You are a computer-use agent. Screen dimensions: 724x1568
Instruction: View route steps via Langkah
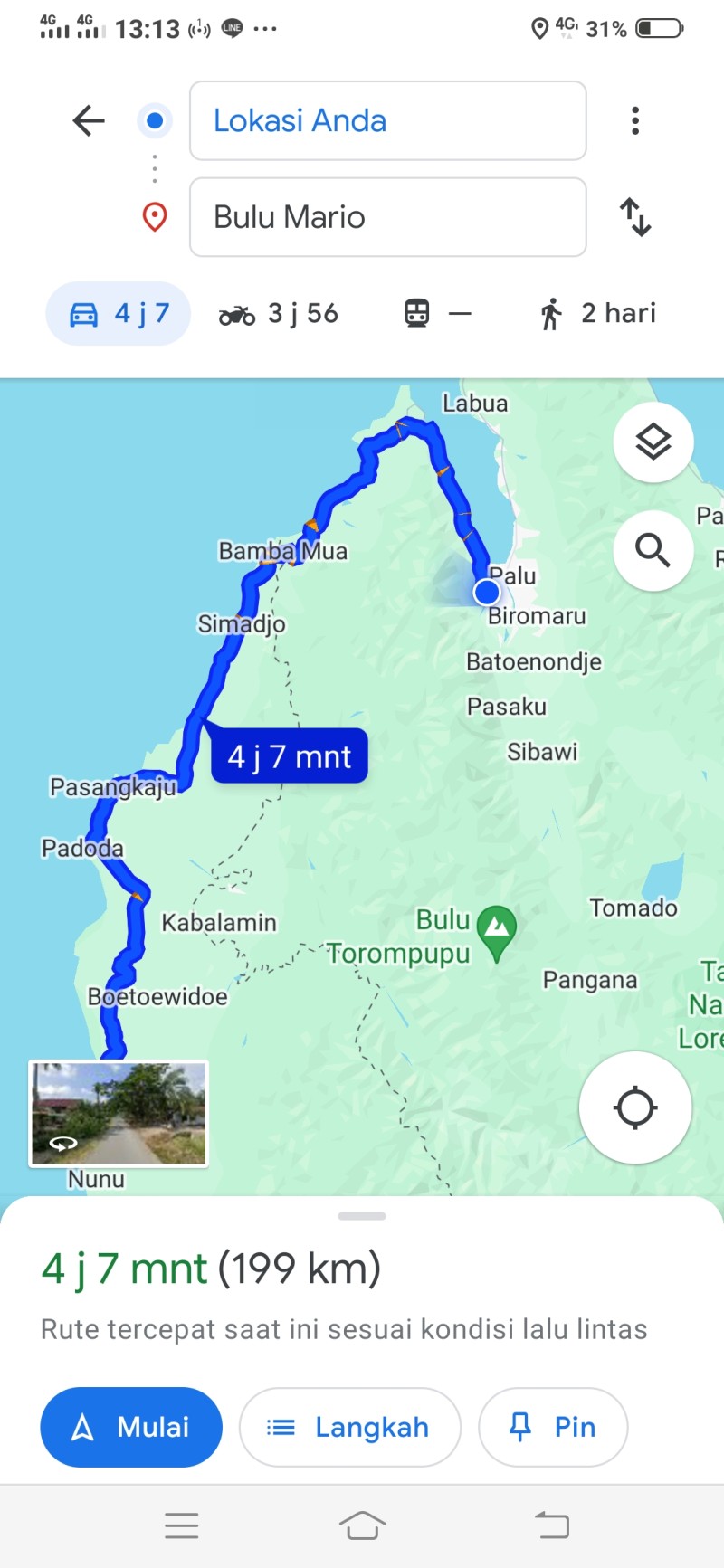(350, 1427)
